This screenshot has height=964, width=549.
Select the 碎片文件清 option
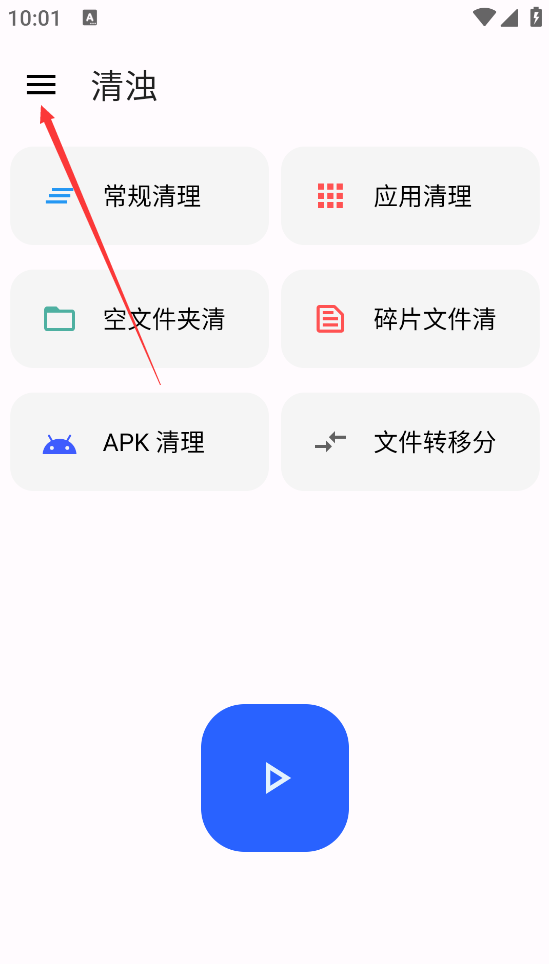pyautogui.click(x=410, y=318)
